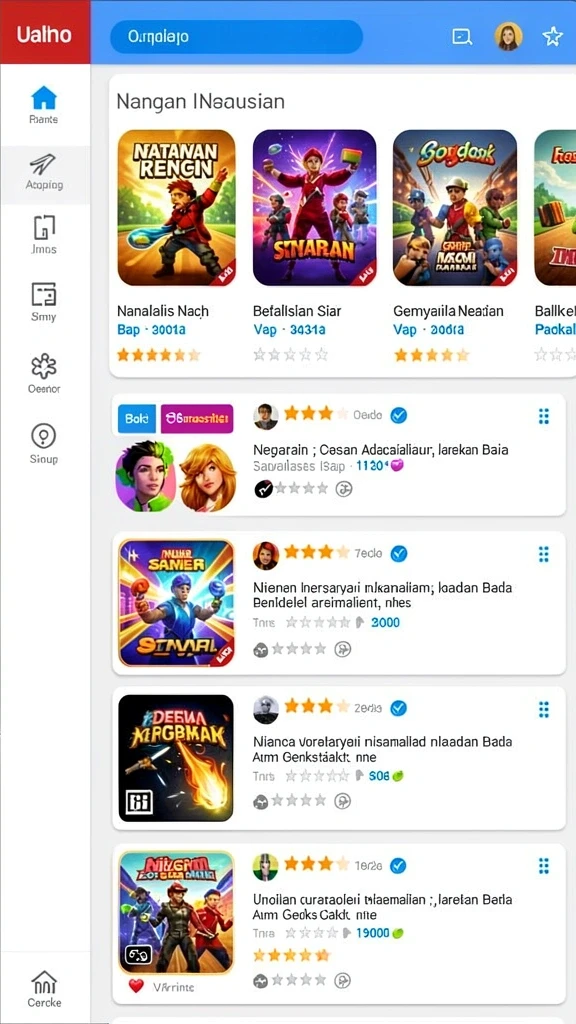Open the Oeenor sidebar item
Viewport: 576px width, 1024px height.
coord(44,374)
